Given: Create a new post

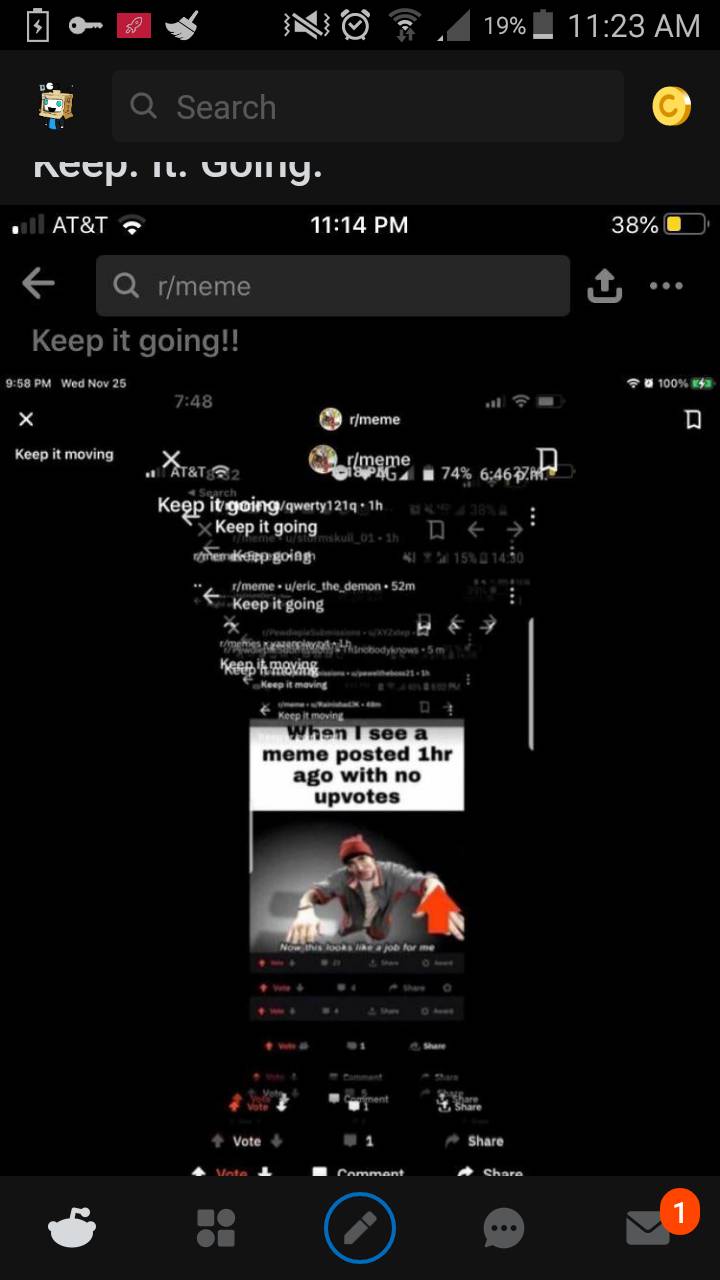Looking at the screenshot, I should click(360, 1227).
